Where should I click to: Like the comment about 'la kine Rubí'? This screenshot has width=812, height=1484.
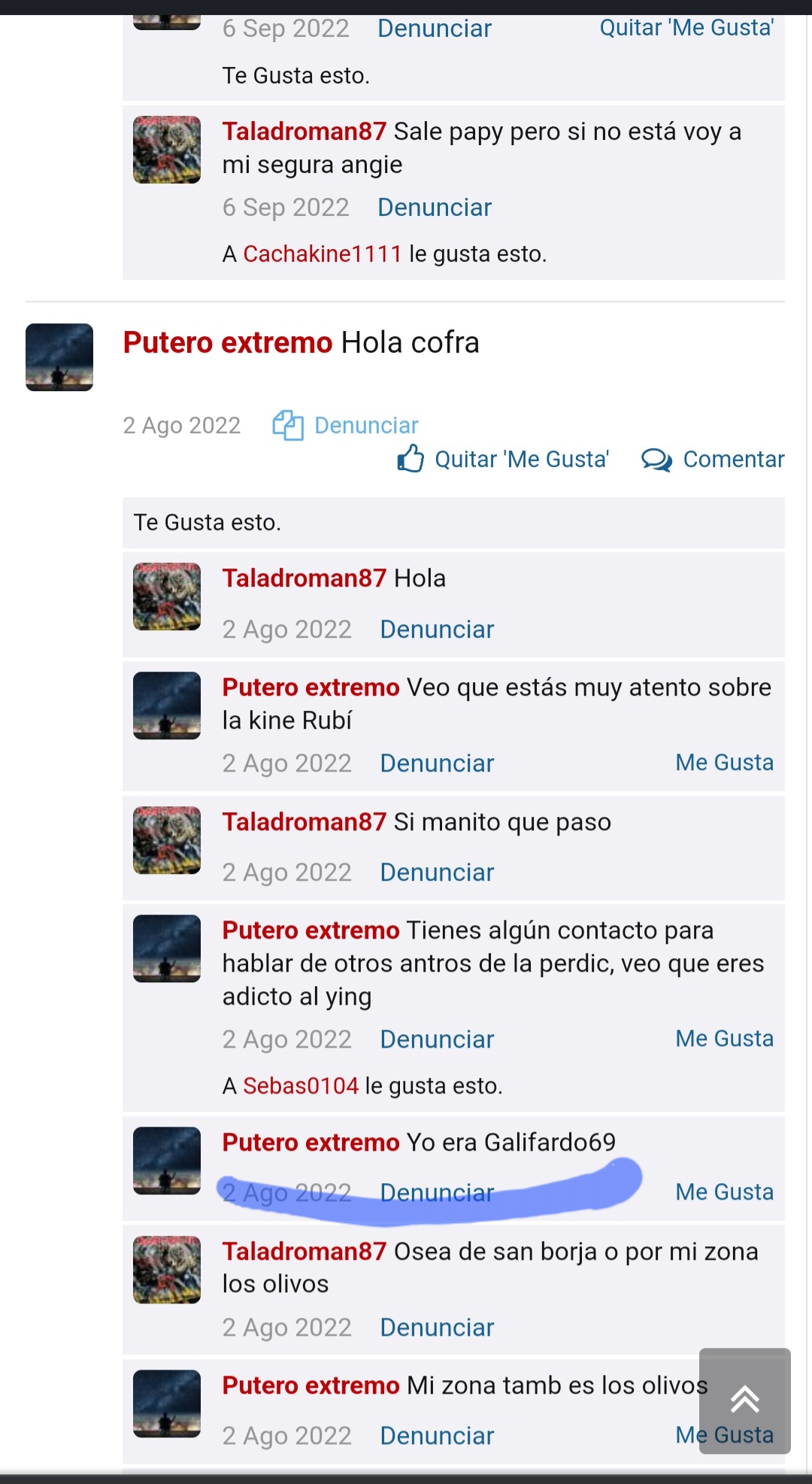pos(724,763)
